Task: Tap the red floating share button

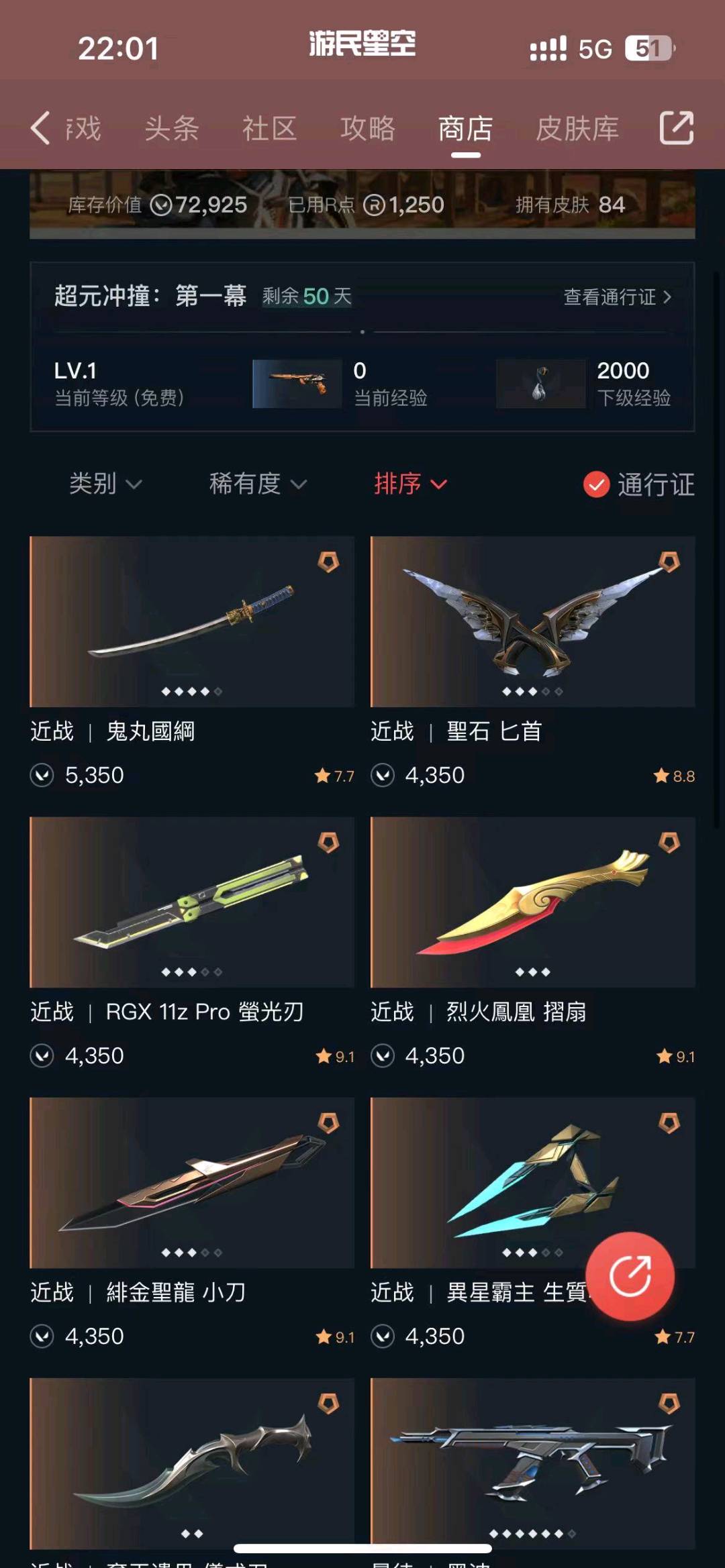Action: [x=630, y=1276]
